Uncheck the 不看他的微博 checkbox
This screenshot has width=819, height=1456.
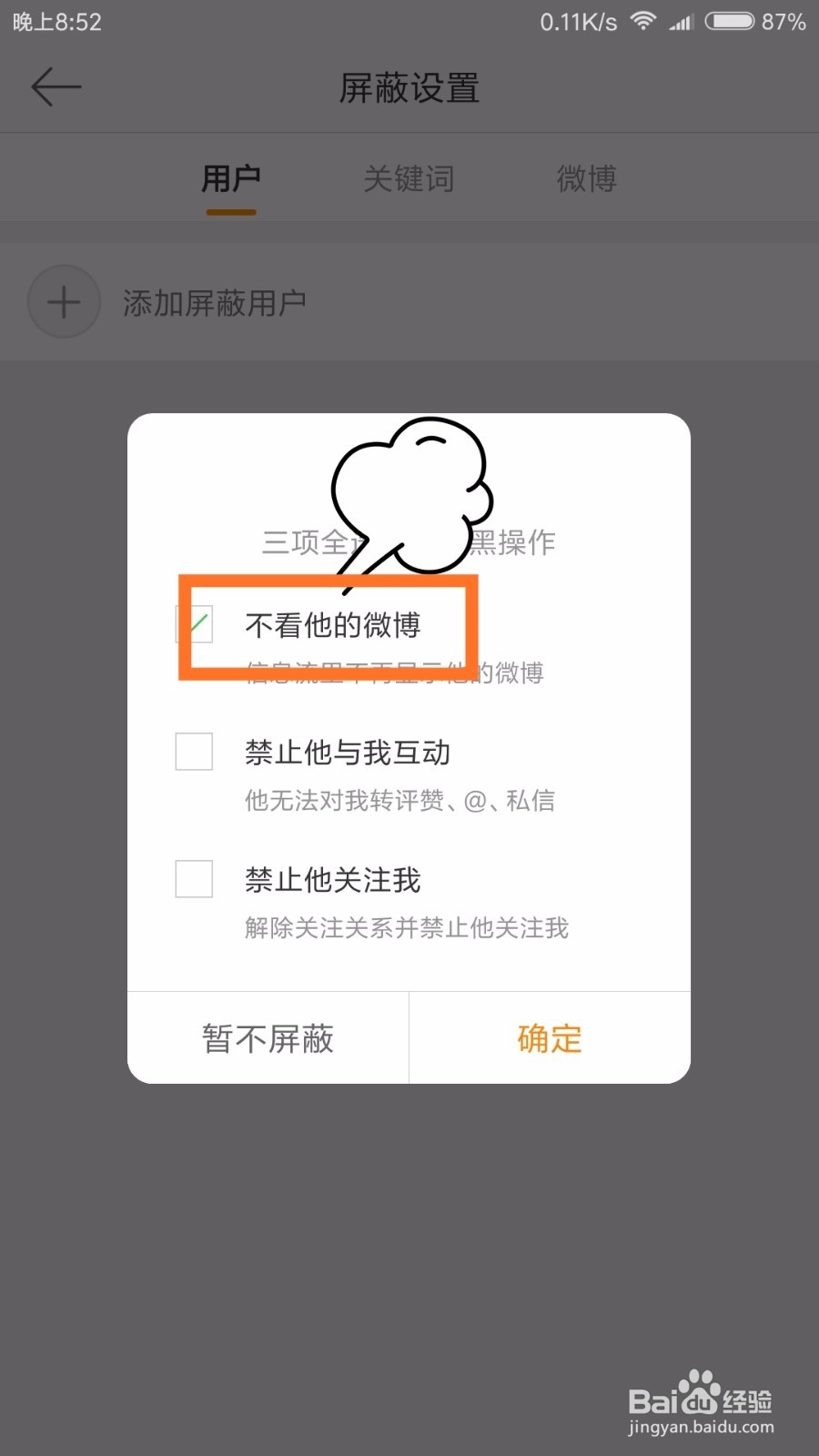point(194,623)
